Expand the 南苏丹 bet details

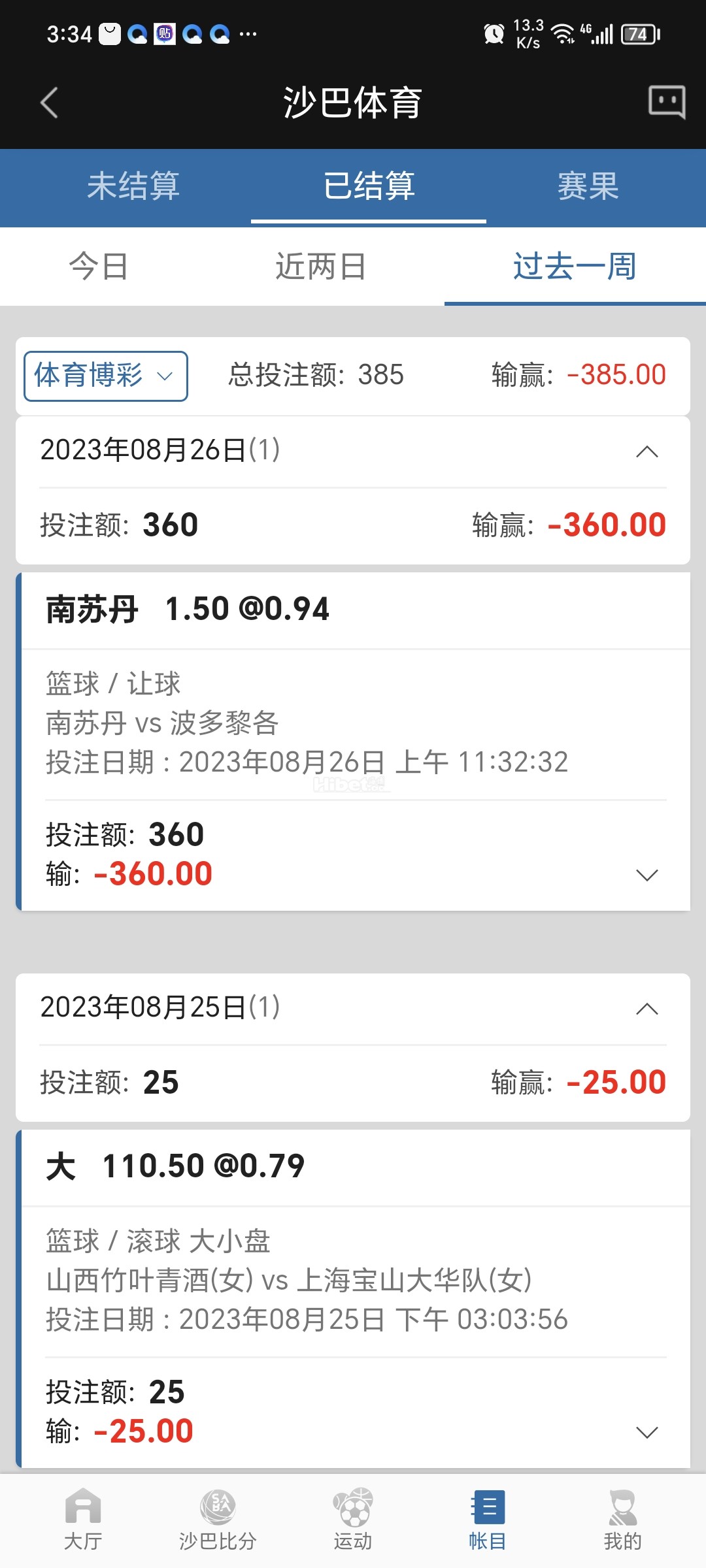tap(647, 875)
